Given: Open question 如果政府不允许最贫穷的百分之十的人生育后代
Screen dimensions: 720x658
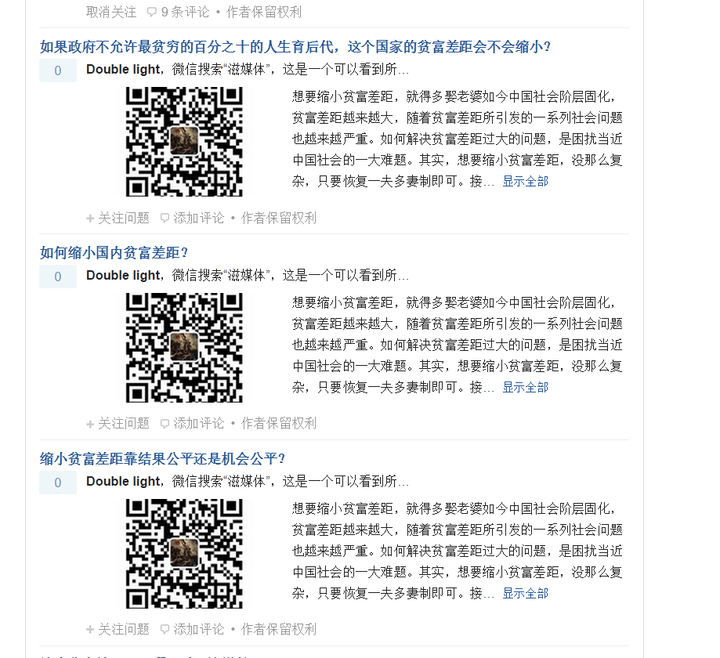Looking at the screenshot, I should click(295, 47).
